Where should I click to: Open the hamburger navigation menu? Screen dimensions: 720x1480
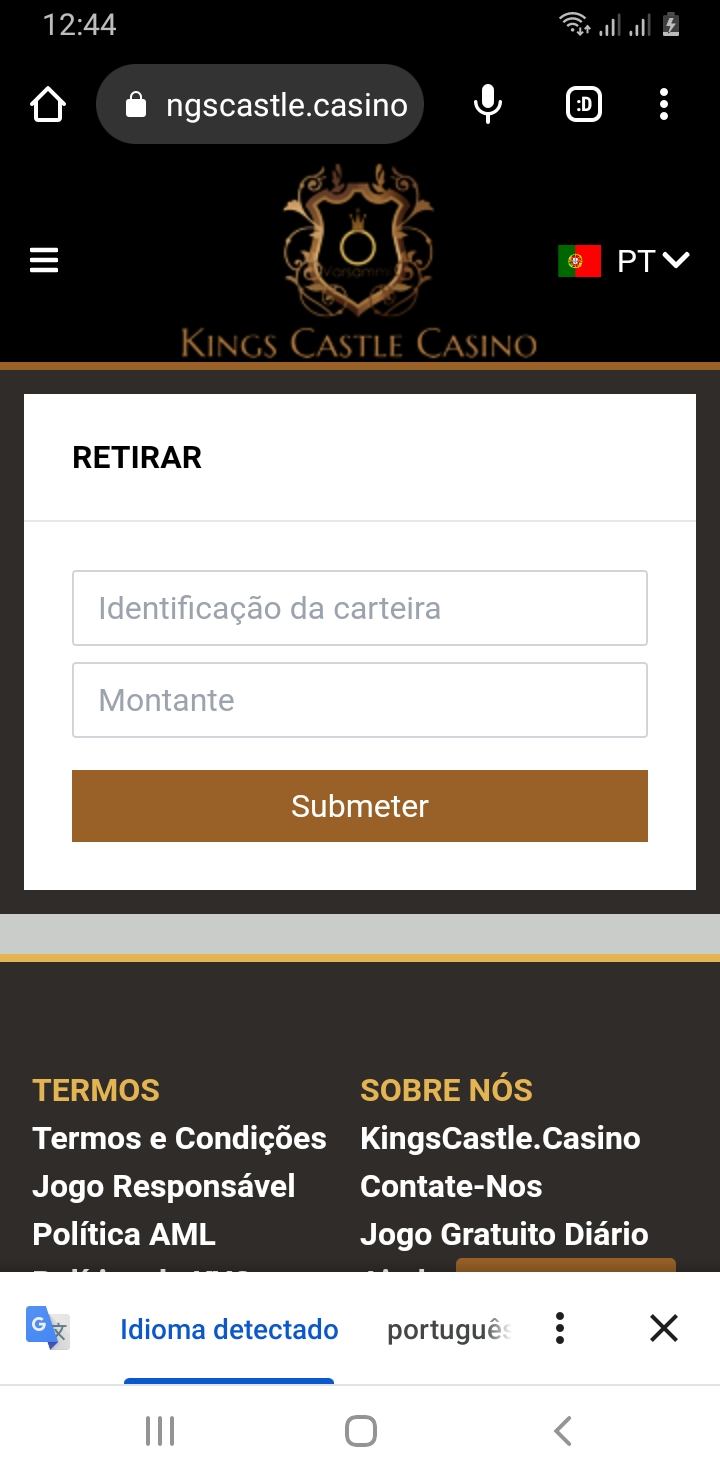(44, 260)
